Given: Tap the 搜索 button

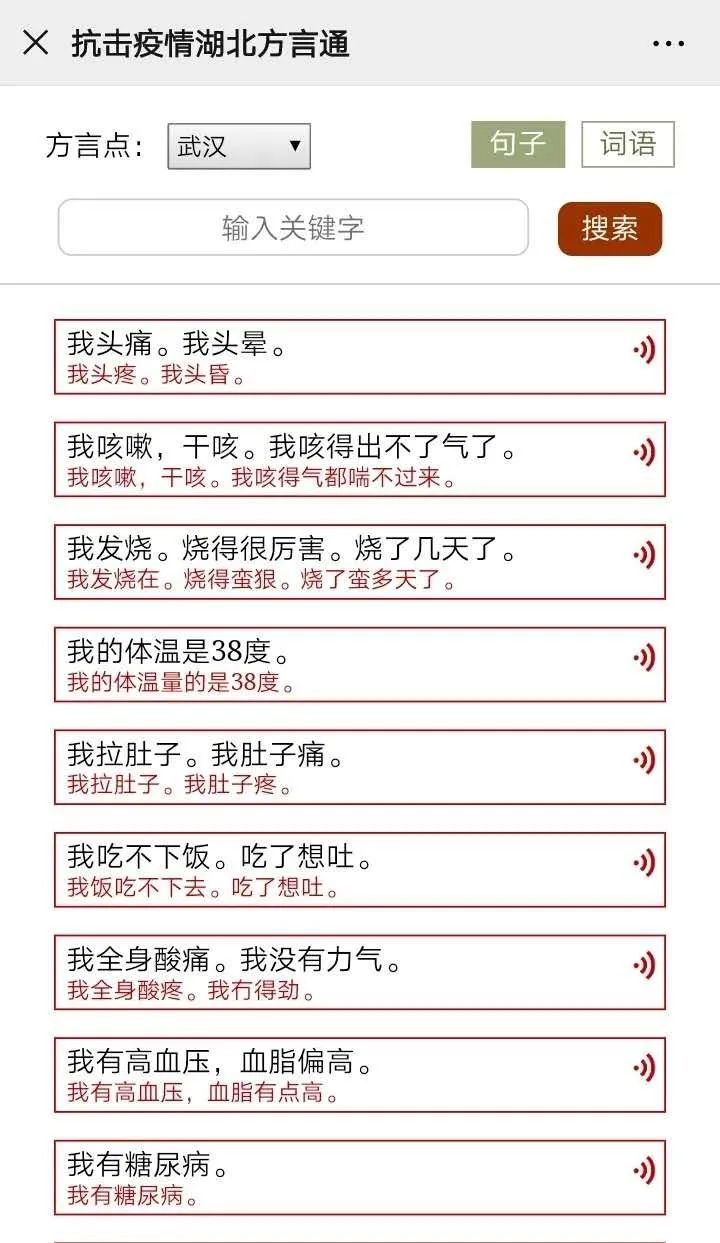Looking at the screenshot, I should pyautogui.click(x=610, y=228).
